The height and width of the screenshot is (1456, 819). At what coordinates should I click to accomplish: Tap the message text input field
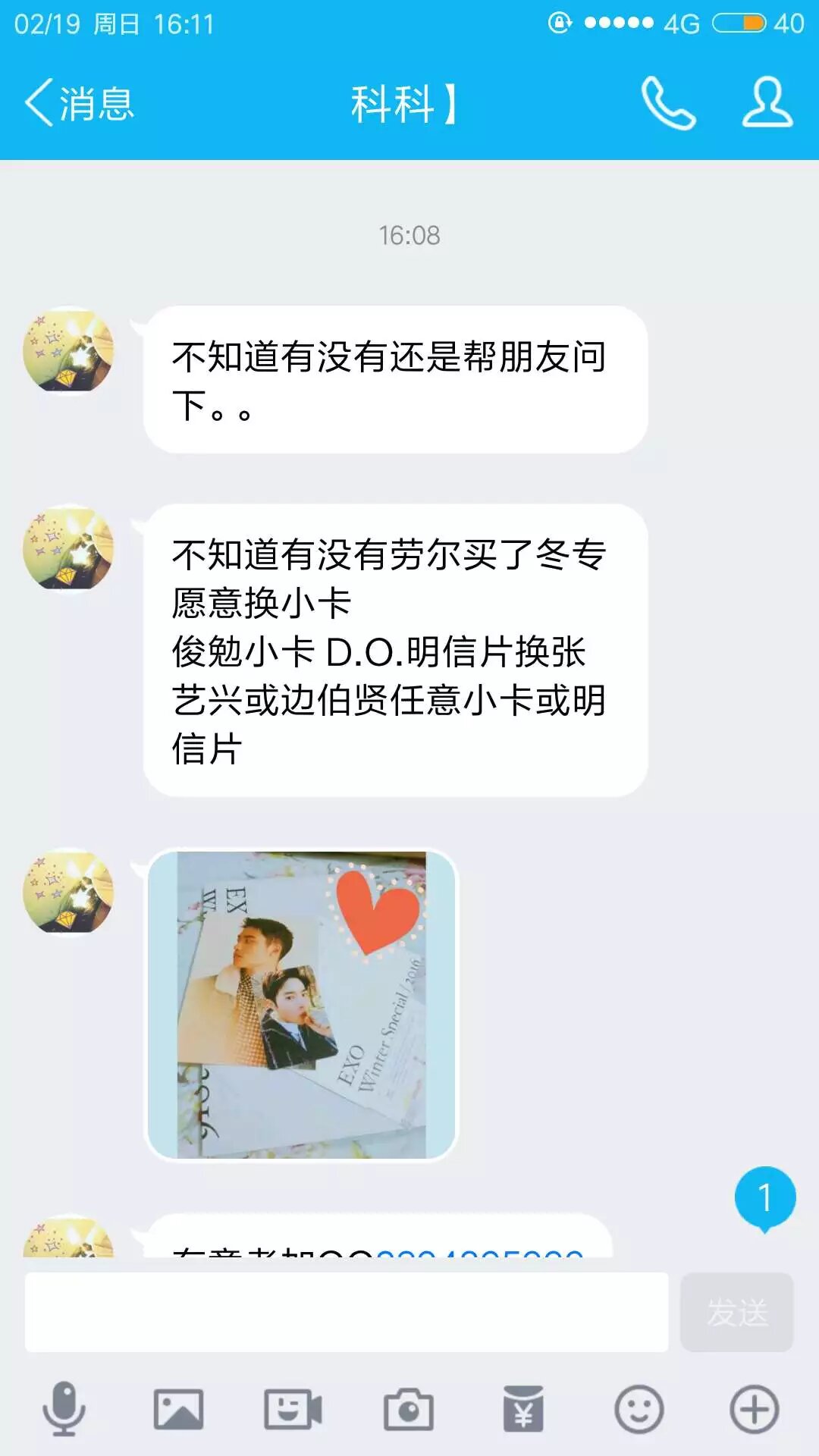[x=346, y=1313]
